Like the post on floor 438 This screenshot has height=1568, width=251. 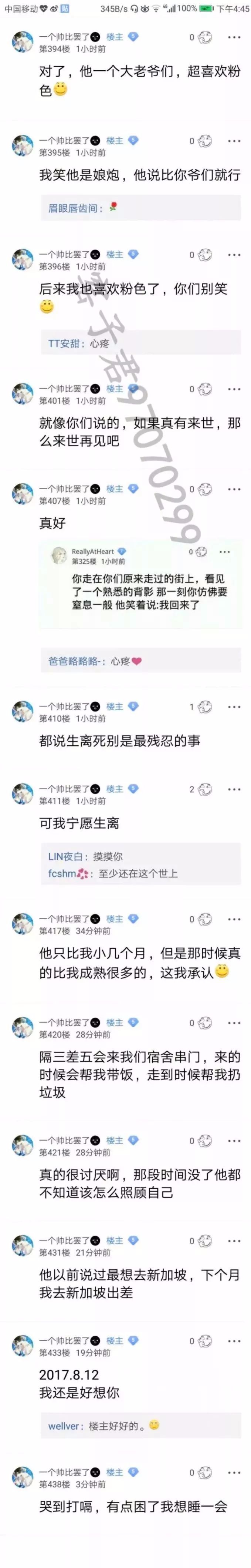tap(205, 1473)
